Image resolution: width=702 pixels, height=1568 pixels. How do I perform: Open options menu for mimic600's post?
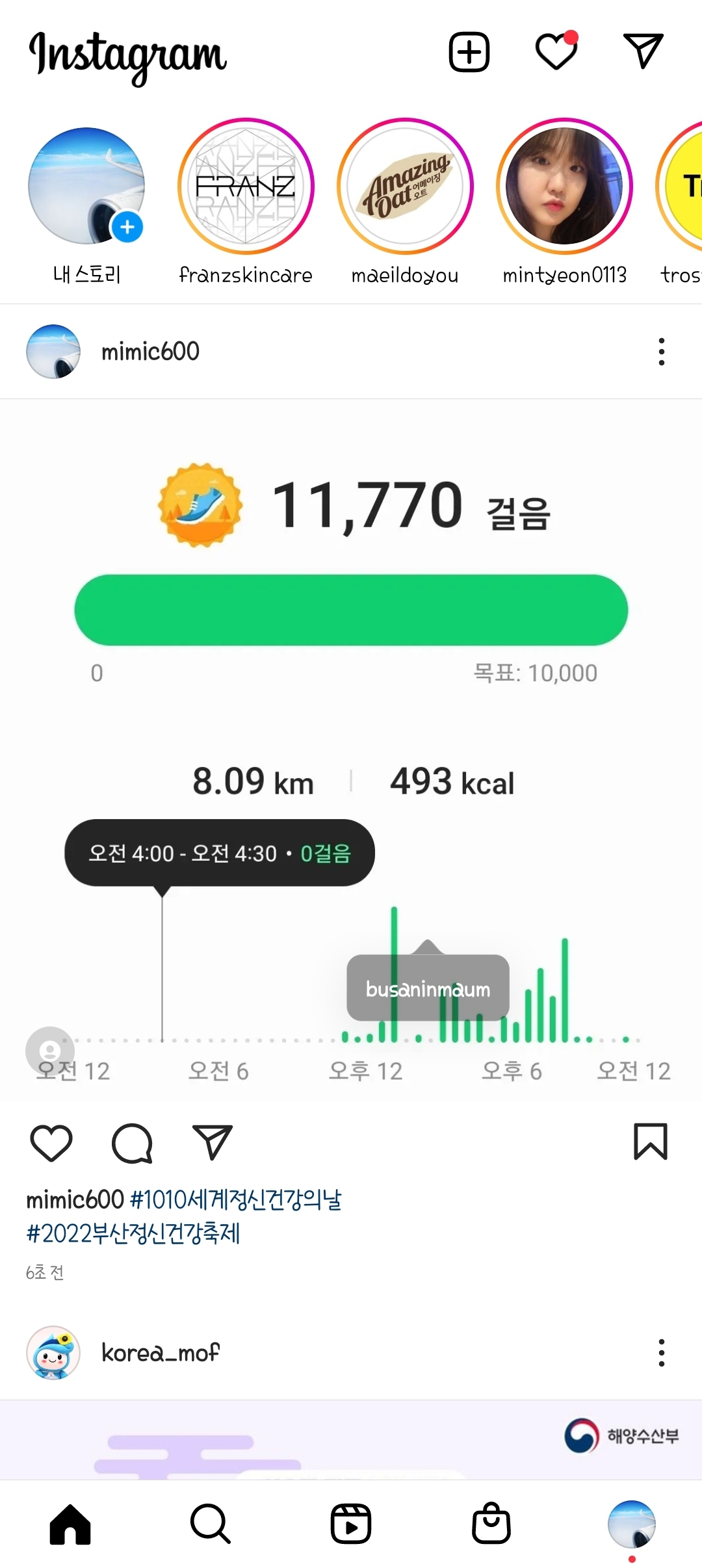(x=661, y=352)
